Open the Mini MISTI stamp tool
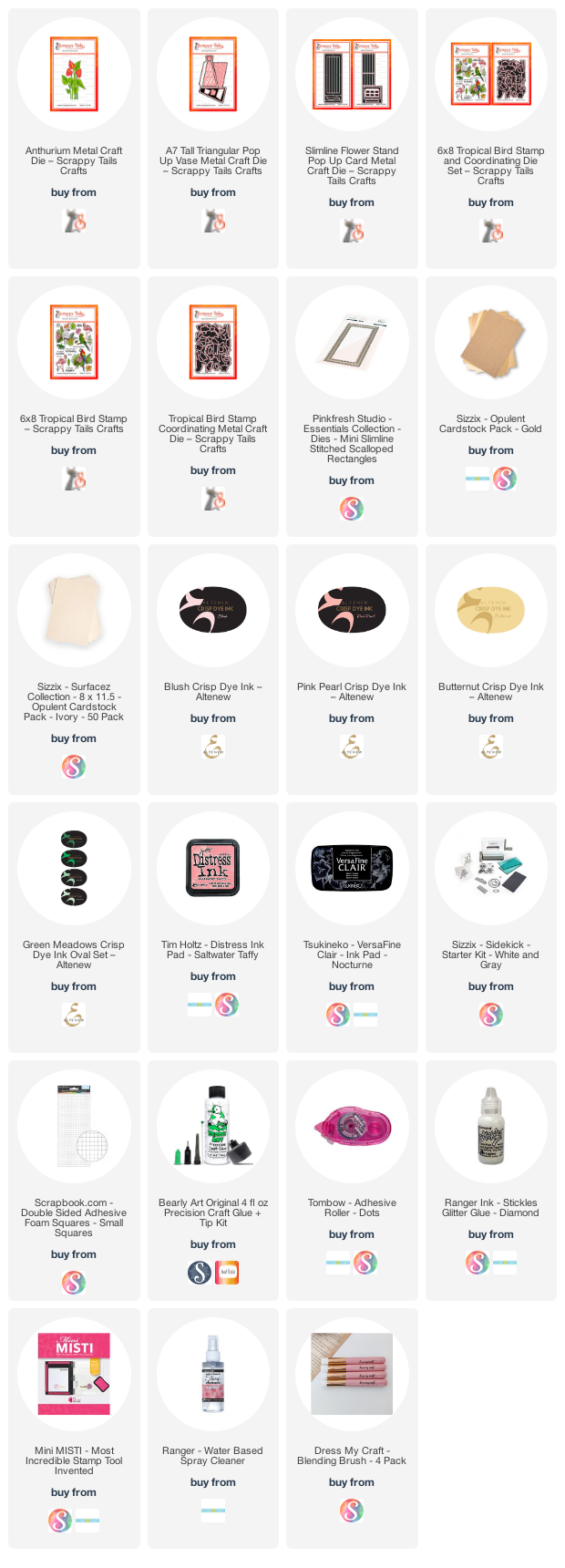The width and height of the screenshot is (565, 1568). 74,1374
